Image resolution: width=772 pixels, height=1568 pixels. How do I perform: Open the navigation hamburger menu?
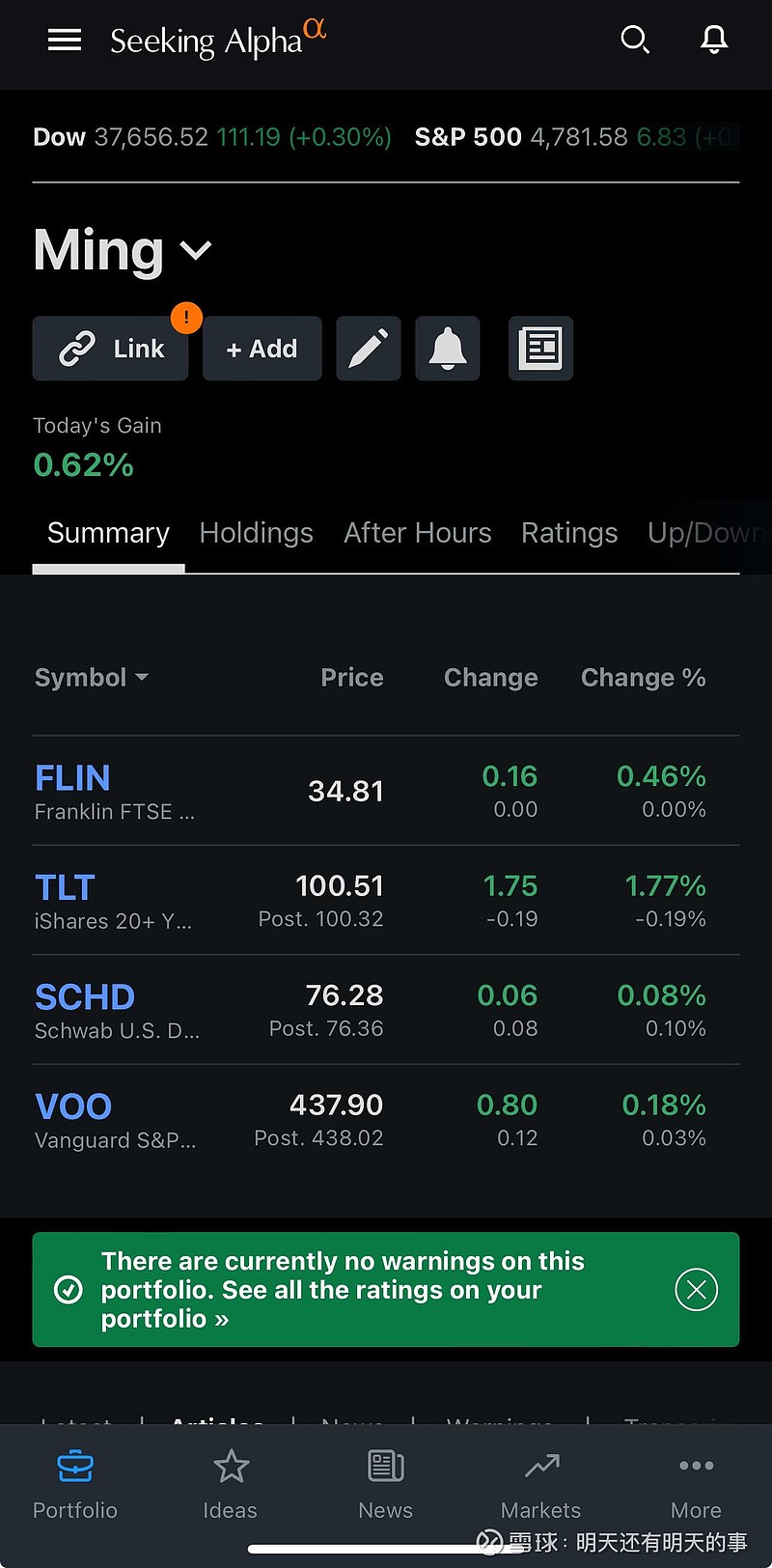(64, 40)
